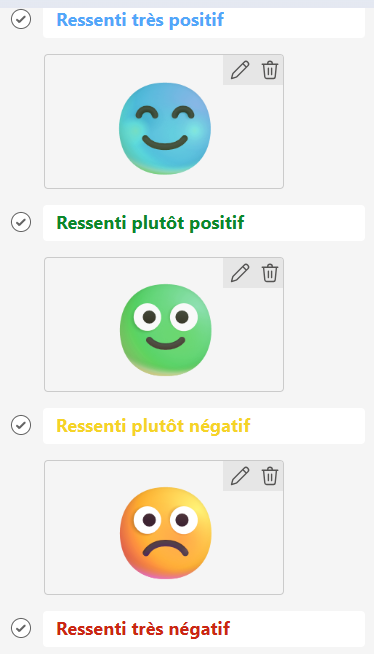This screenshot has height=654, width=374.
Task: Delete the orange frowning emoji image
Action: (270, 476)
